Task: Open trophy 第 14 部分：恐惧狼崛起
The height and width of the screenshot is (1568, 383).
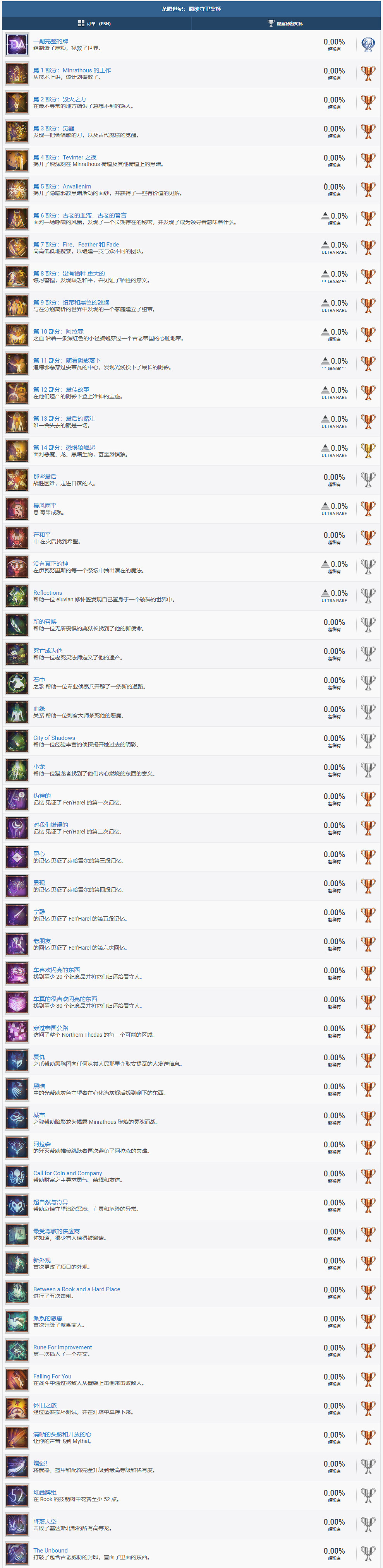Action: coord(64,447)
